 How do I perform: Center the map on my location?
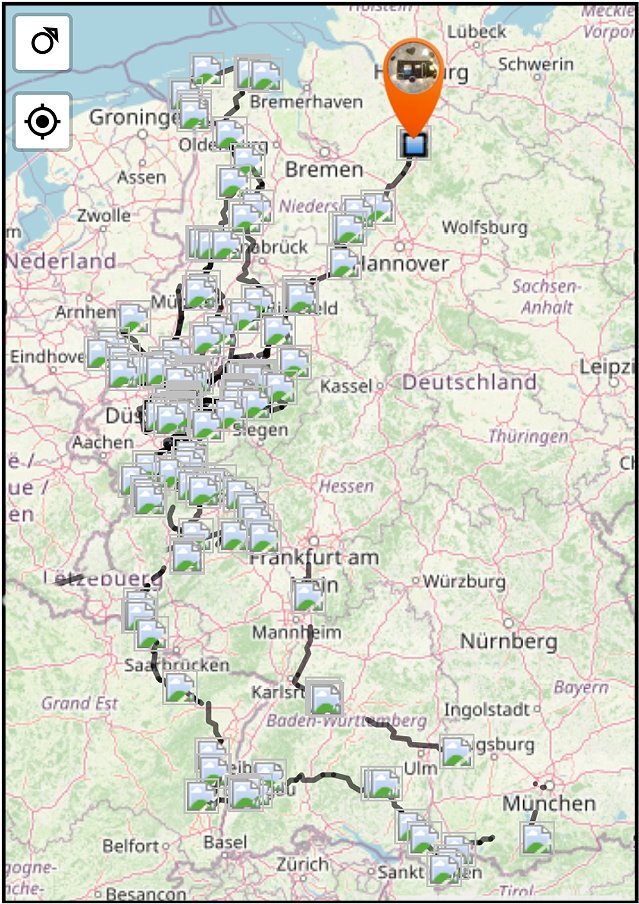(42, 122)
